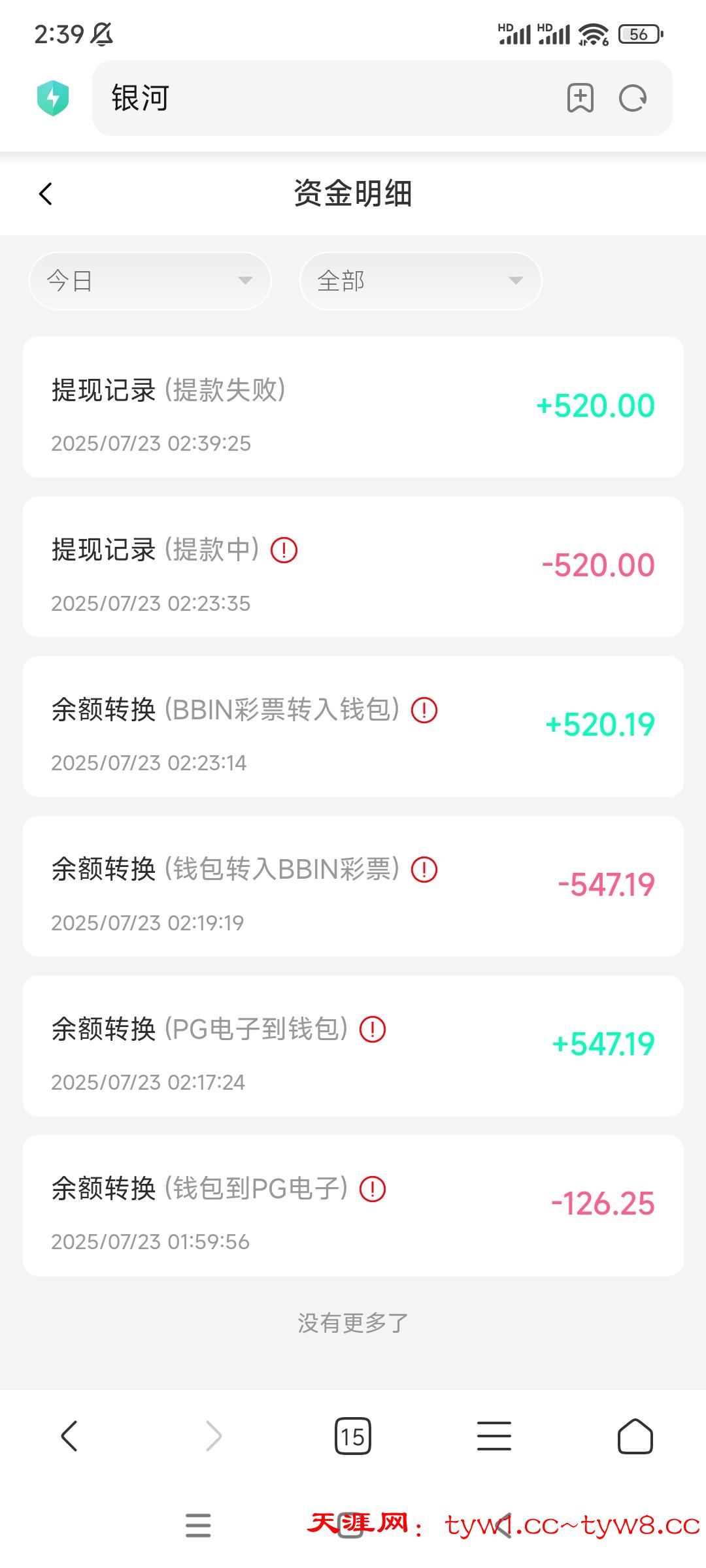Click the warning icon on 钱包到PG电子 row
706x1568 pixels.
point(371,1189)
